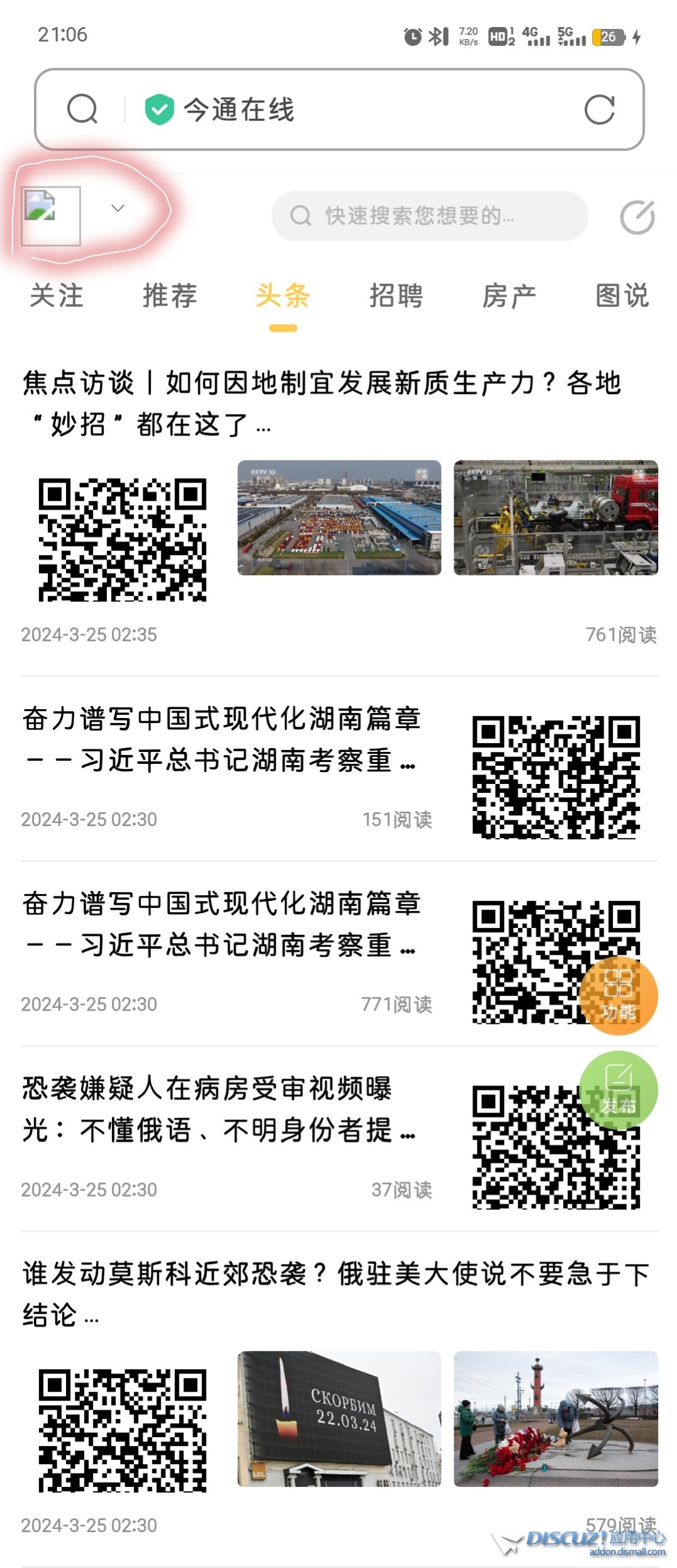Viewport: 677px width, 1568px height.
Task: Focus the 快速搜索您想要的 search box
Action: tap(429, 216)
